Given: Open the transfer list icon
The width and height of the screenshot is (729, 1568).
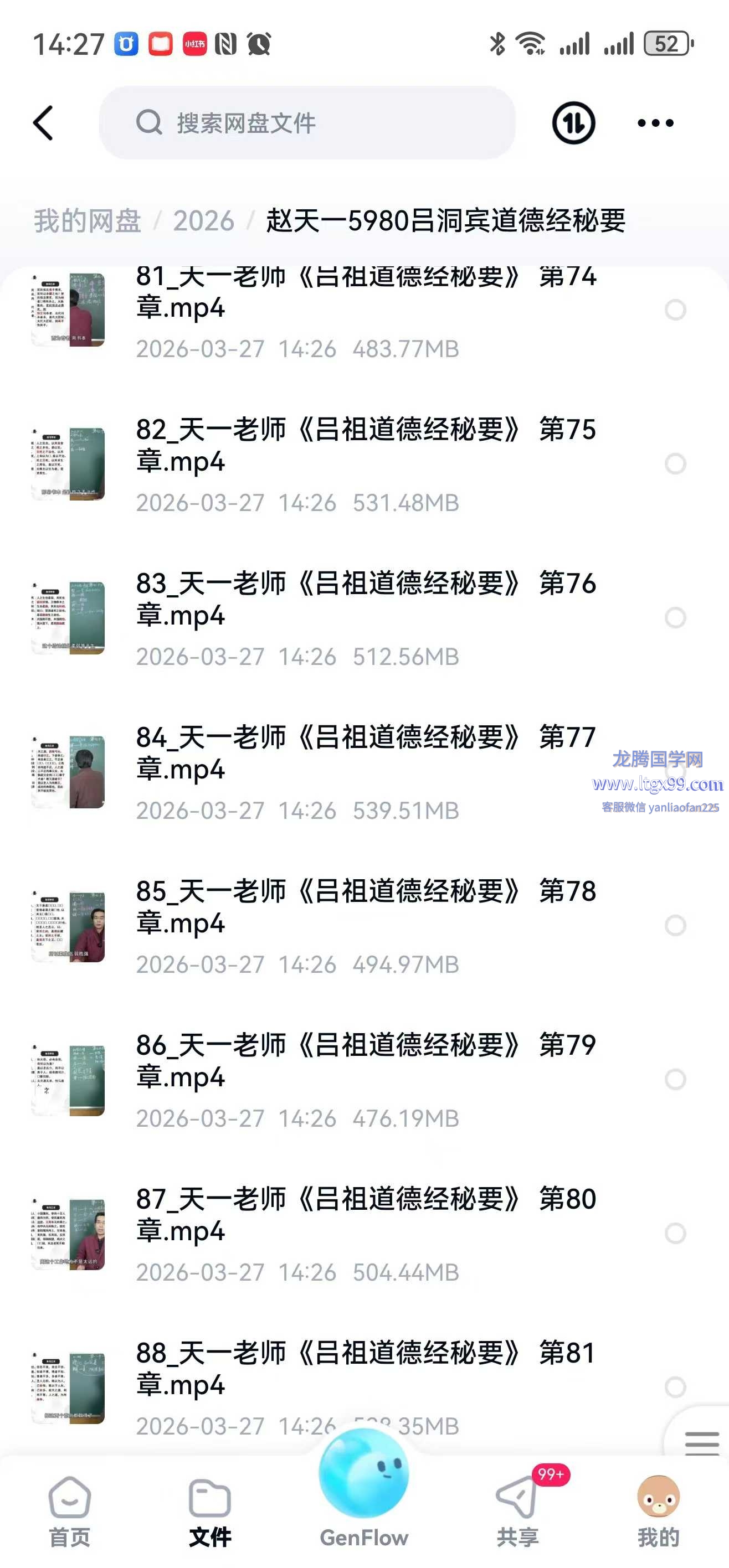Looking at the screenshot, I should pos(573,123).
